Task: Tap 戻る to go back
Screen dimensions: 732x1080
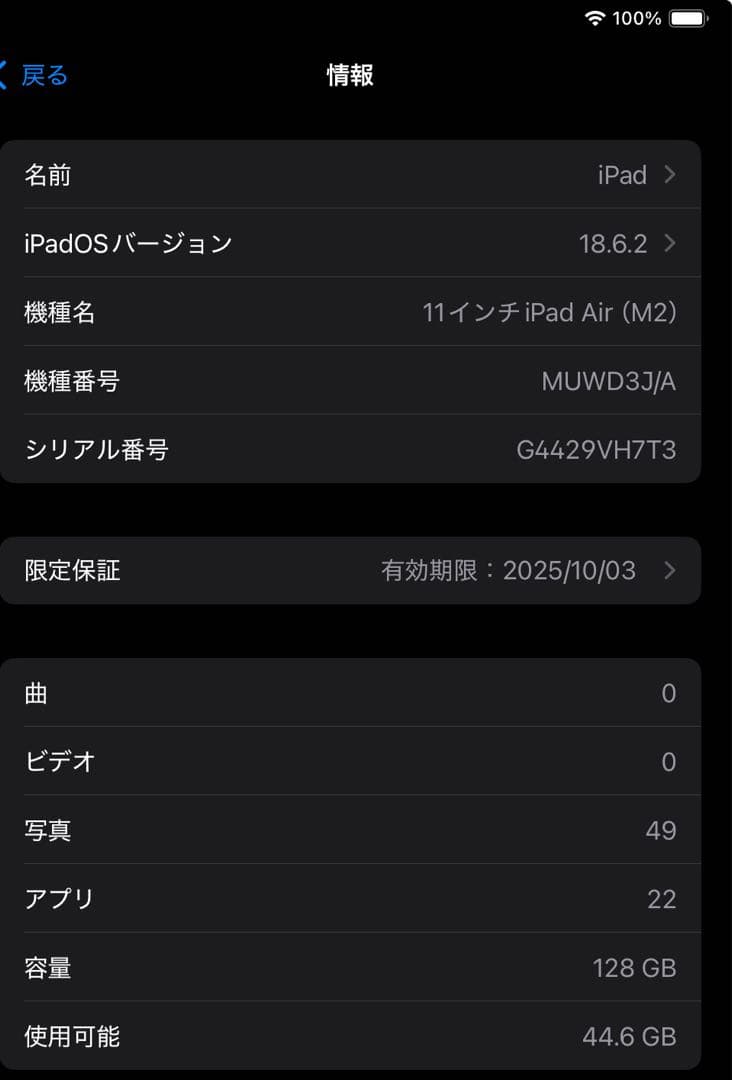Action: [43, 75]
